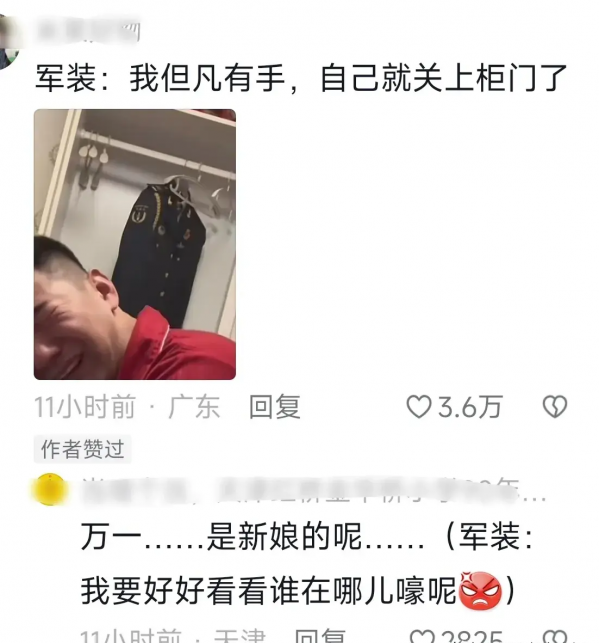Open the wardrobe photo in the comment
The height and width of the screenshot is (643, 600).
tap(135, 244)
